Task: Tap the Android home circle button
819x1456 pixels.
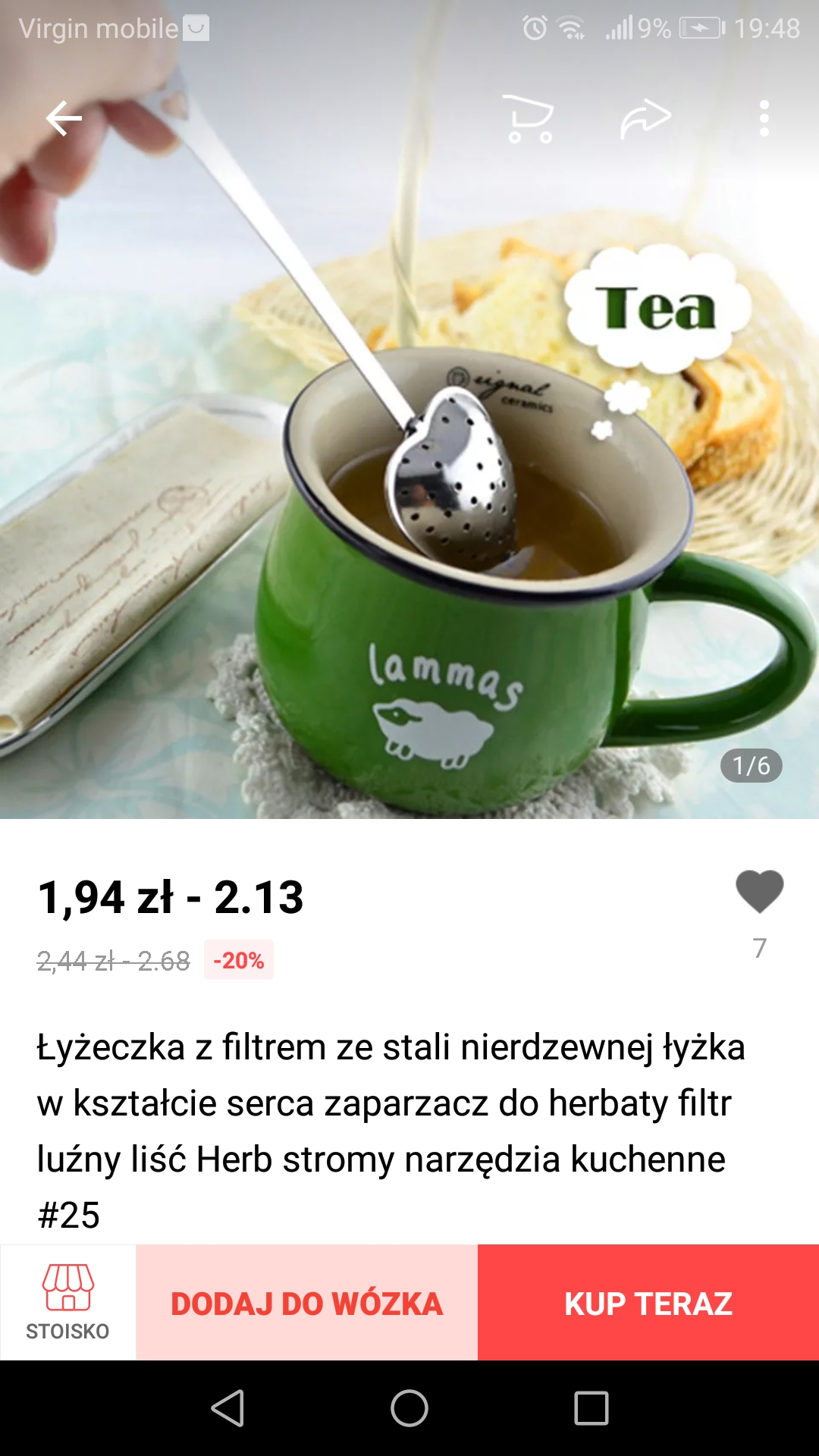Action: pos(409,1407)
